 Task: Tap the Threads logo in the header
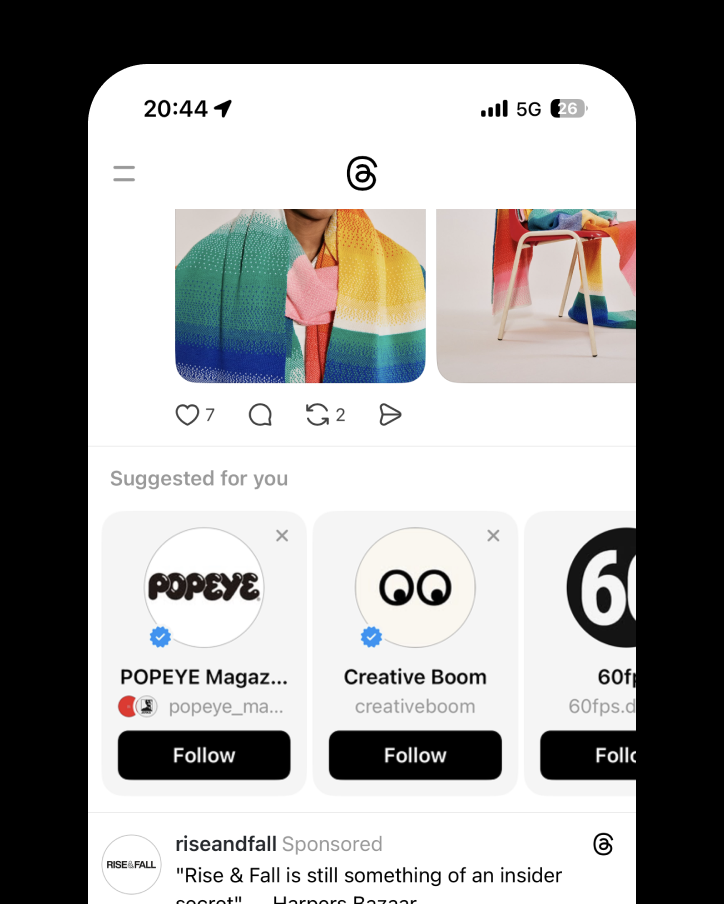[361, 174]
